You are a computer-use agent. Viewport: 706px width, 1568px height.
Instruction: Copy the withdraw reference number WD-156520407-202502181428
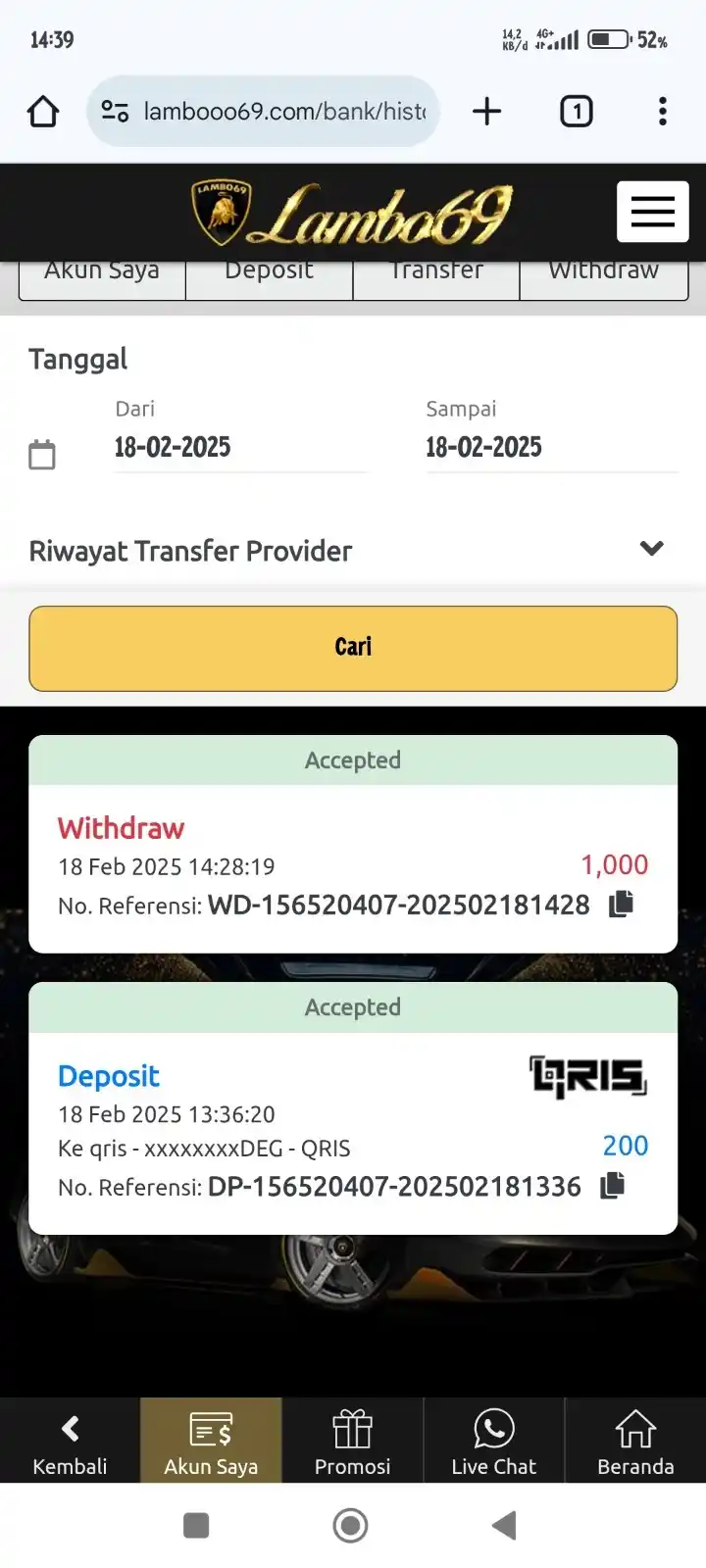(x=621, y=904)
